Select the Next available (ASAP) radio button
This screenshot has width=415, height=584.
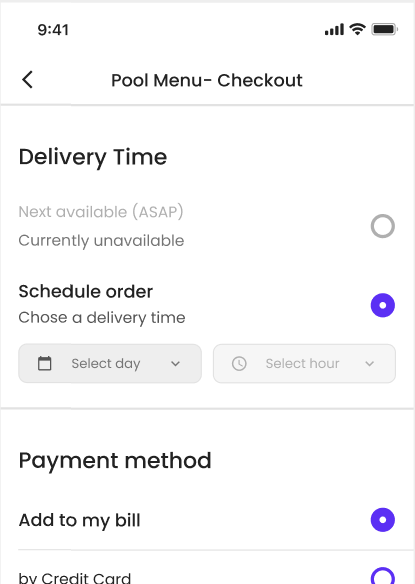383,226
